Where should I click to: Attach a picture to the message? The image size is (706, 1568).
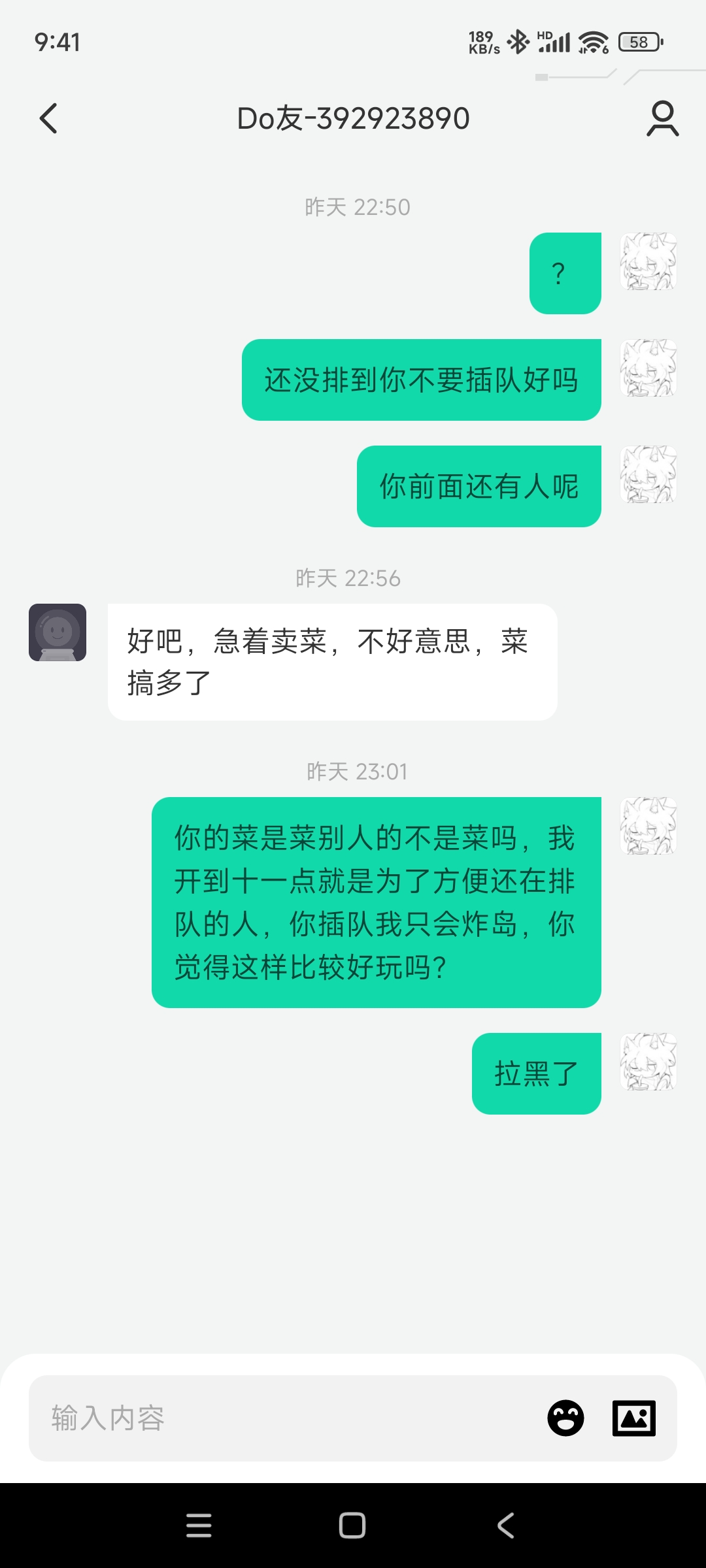(x=633, y=1418)
